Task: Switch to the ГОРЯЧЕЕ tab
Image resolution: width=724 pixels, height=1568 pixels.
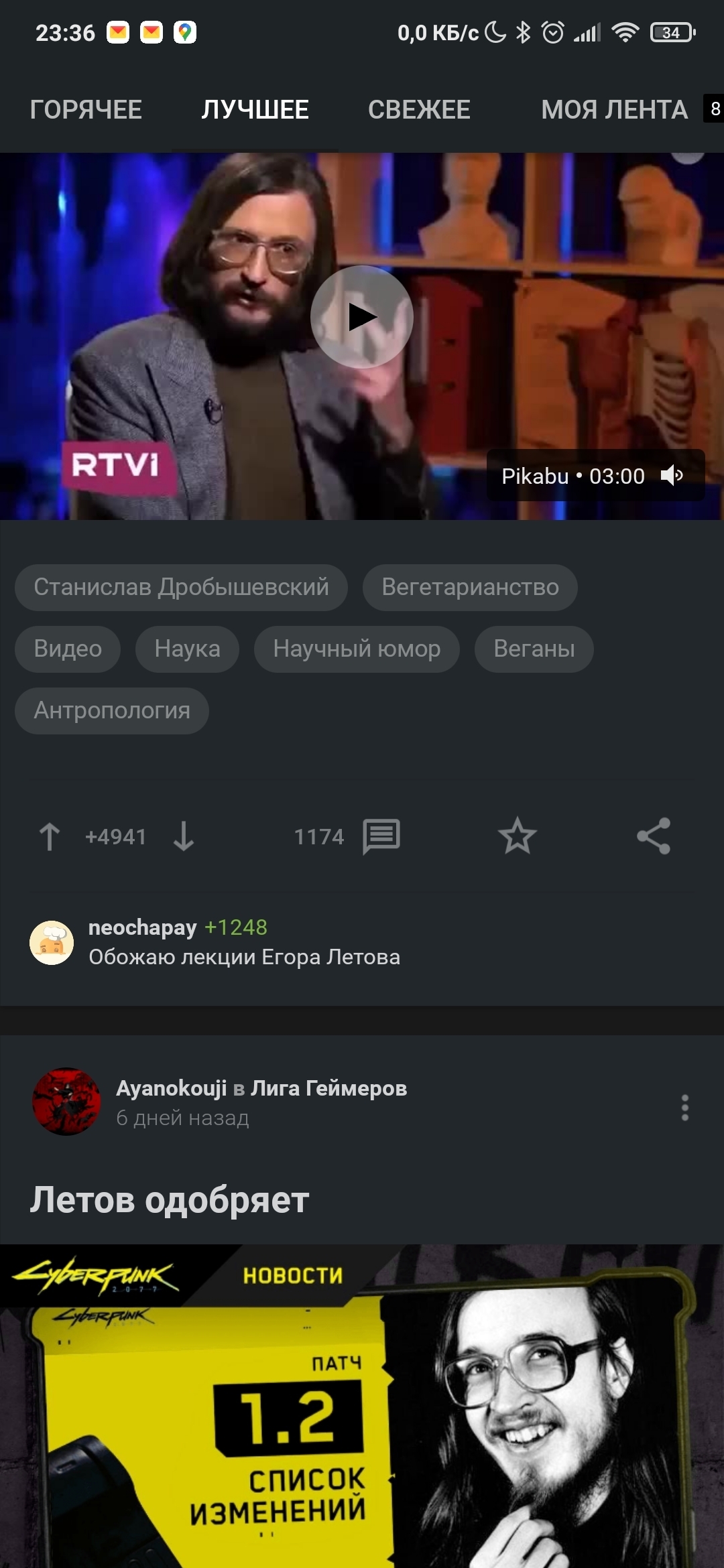Action: click(86, 109)
